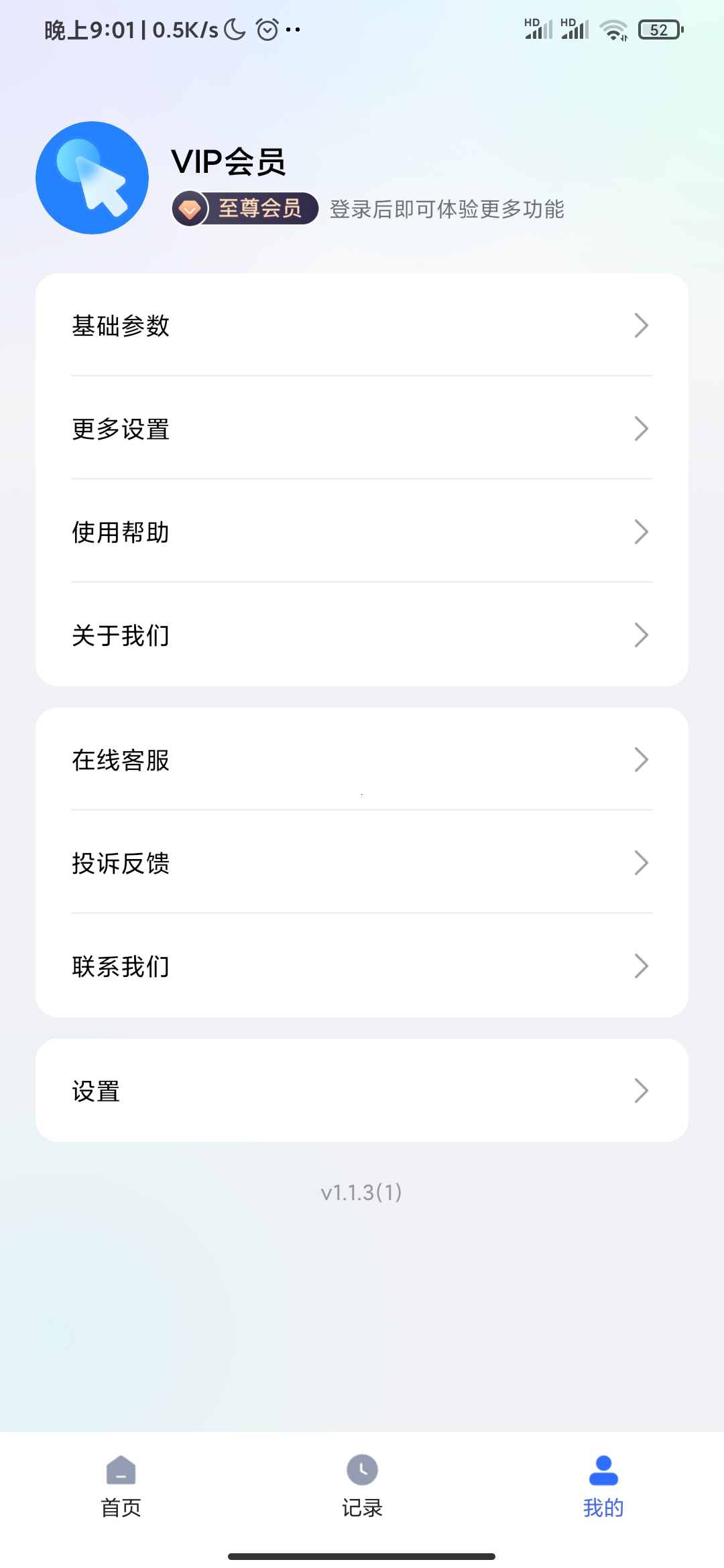Open 投诉反馈 row
724x1568 pixels.
coord(362,863)
